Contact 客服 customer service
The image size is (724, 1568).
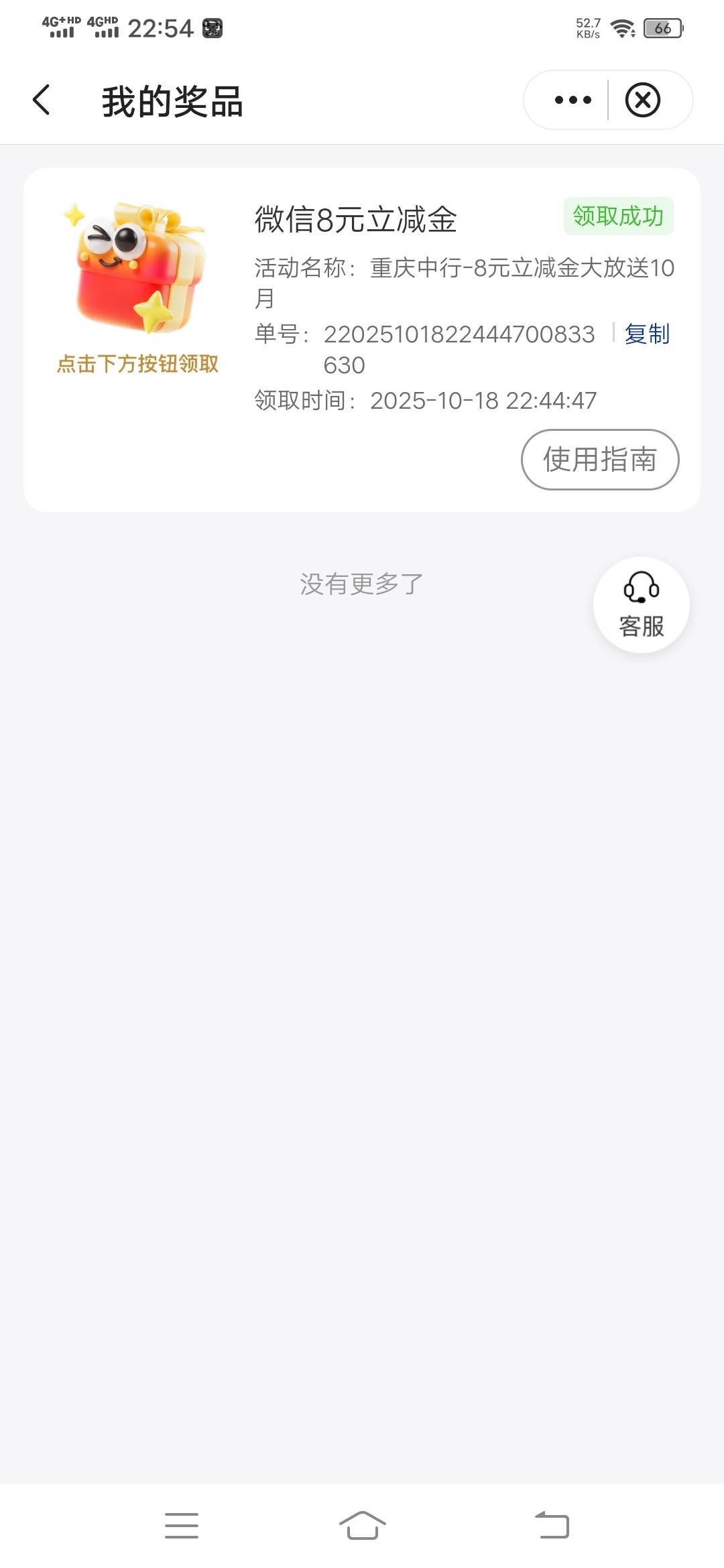[x=642, y=604]
